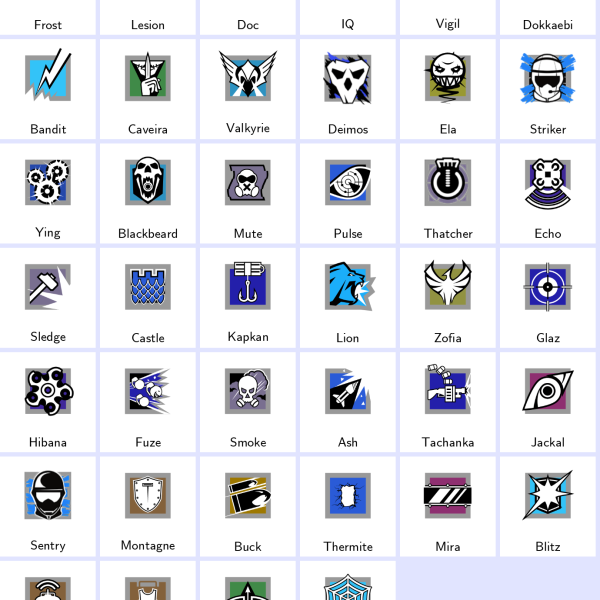Screen dimensions: 600x600
Task: Choose the Hibana tile
Action: click(x=48, y=402)
